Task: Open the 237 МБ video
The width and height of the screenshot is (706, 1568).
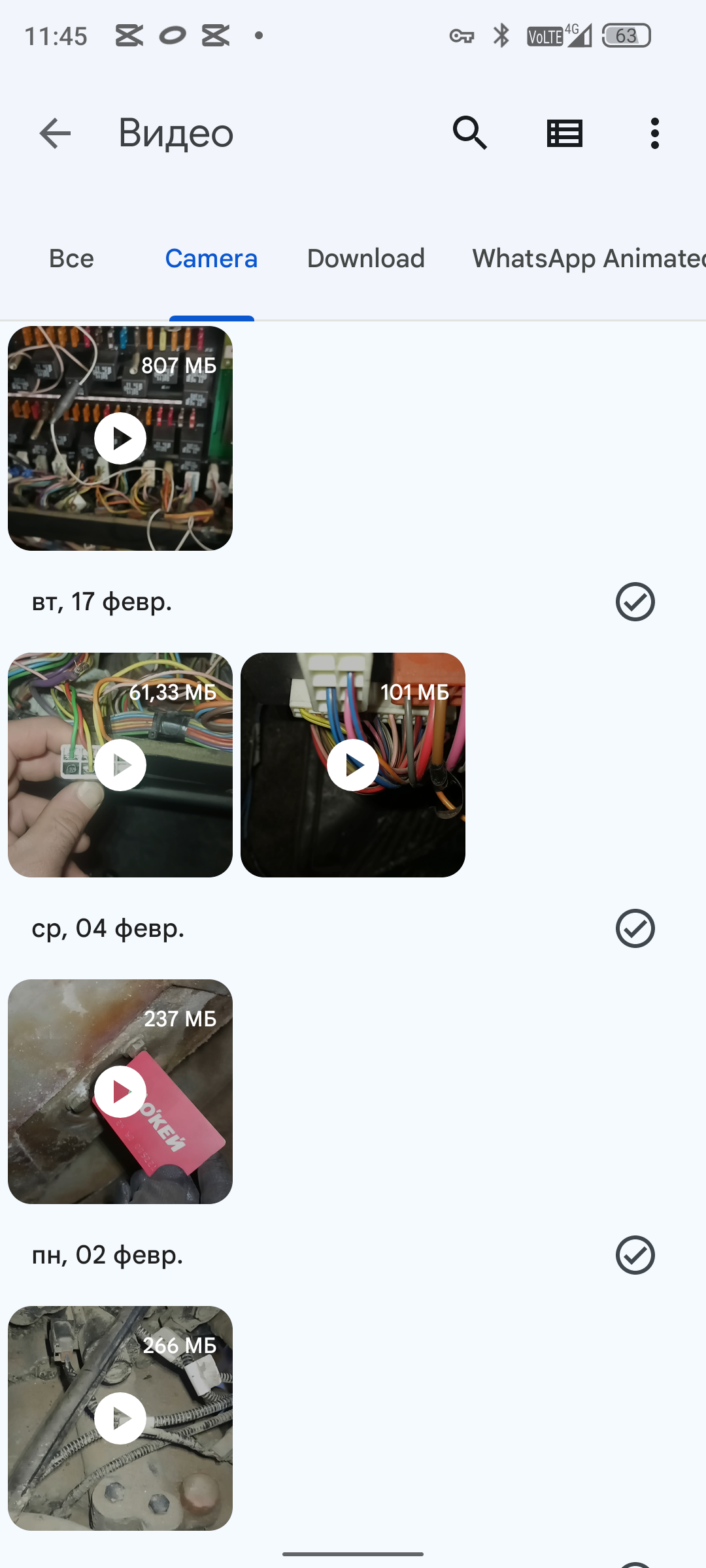Action: 120,1092
